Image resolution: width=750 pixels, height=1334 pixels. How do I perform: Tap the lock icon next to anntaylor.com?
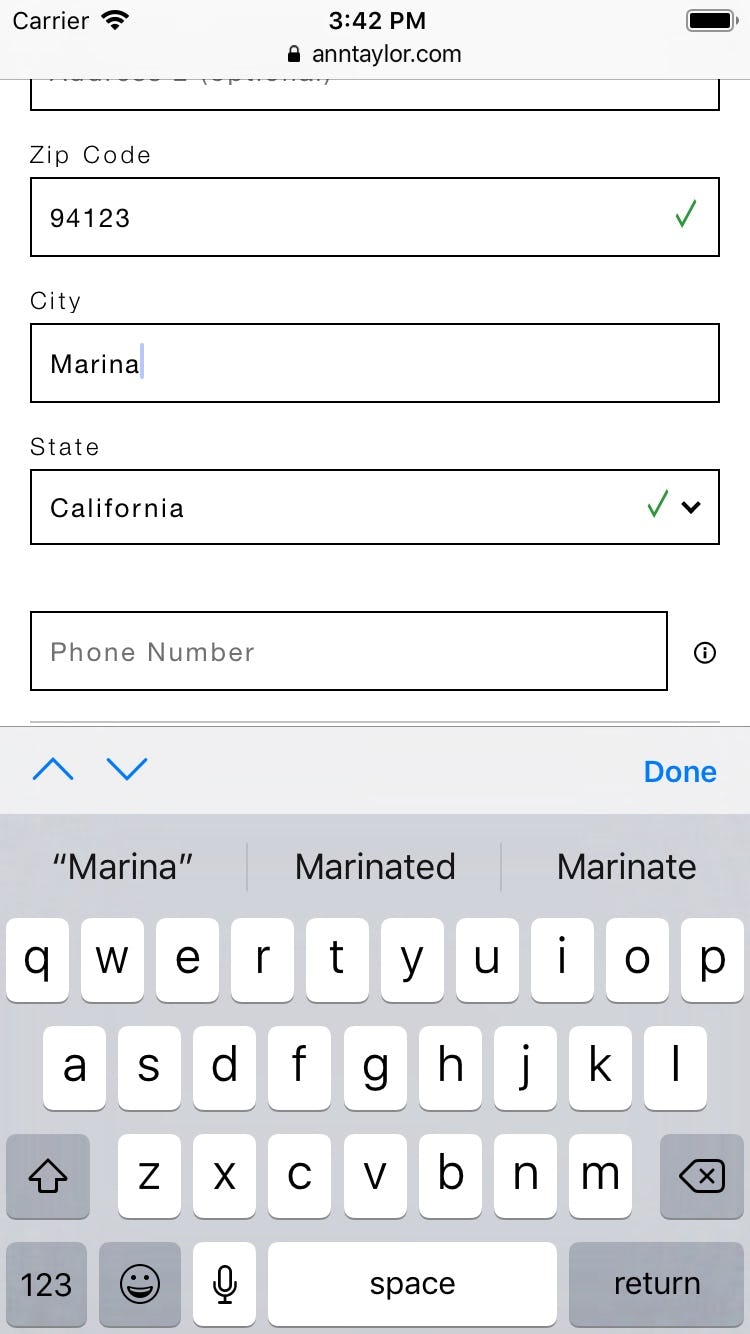pyautogui.click(x=293, y=55)
